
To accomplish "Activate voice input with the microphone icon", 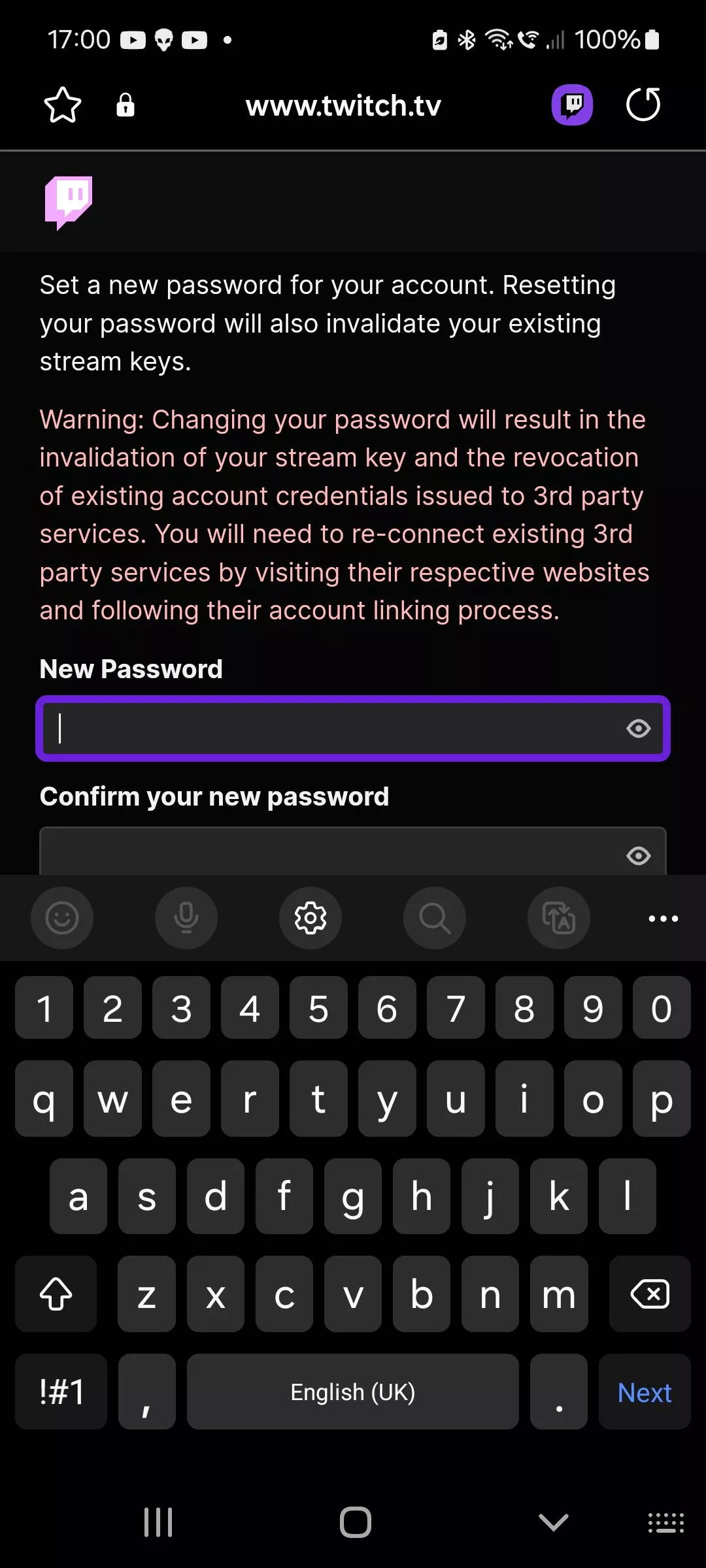I will (x=186, y=918).
